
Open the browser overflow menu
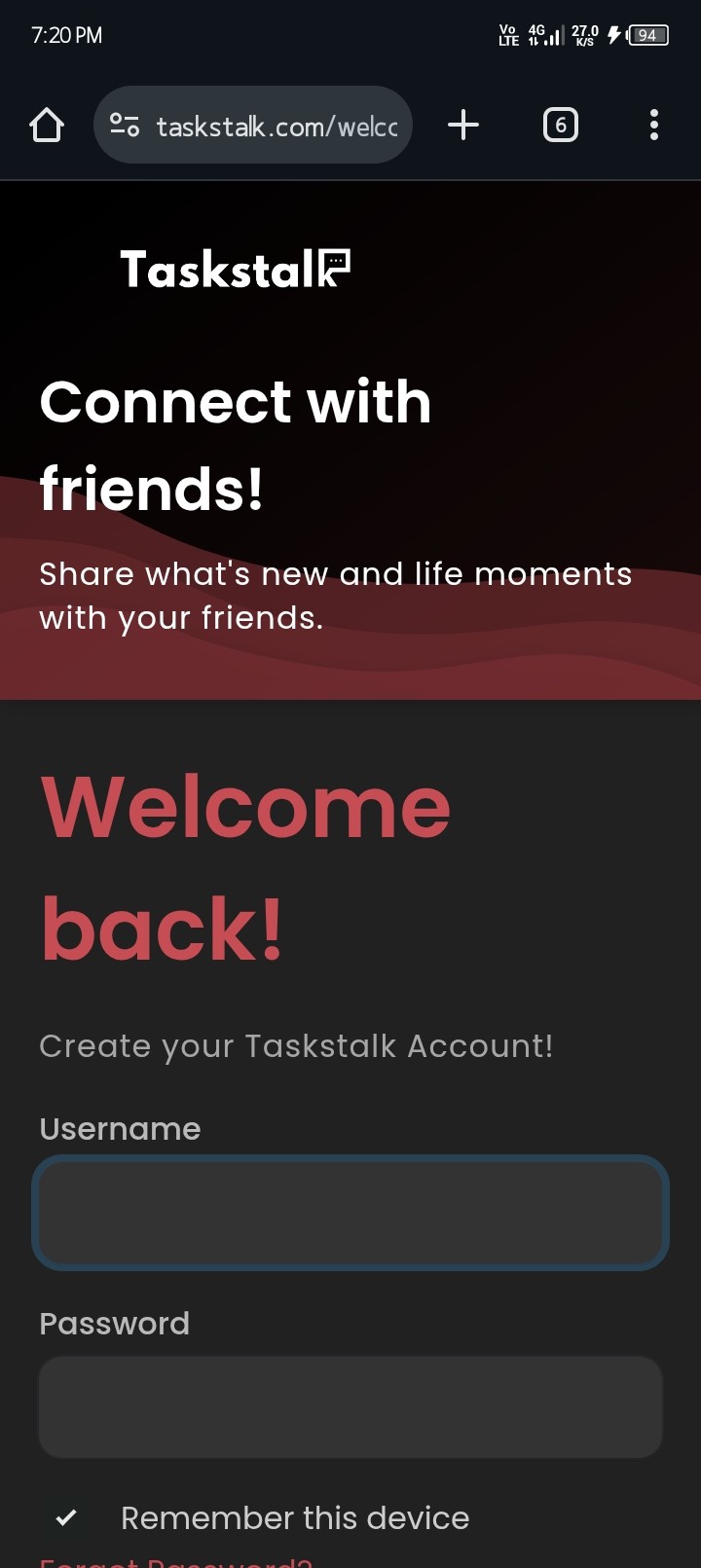tap(653, 125)
